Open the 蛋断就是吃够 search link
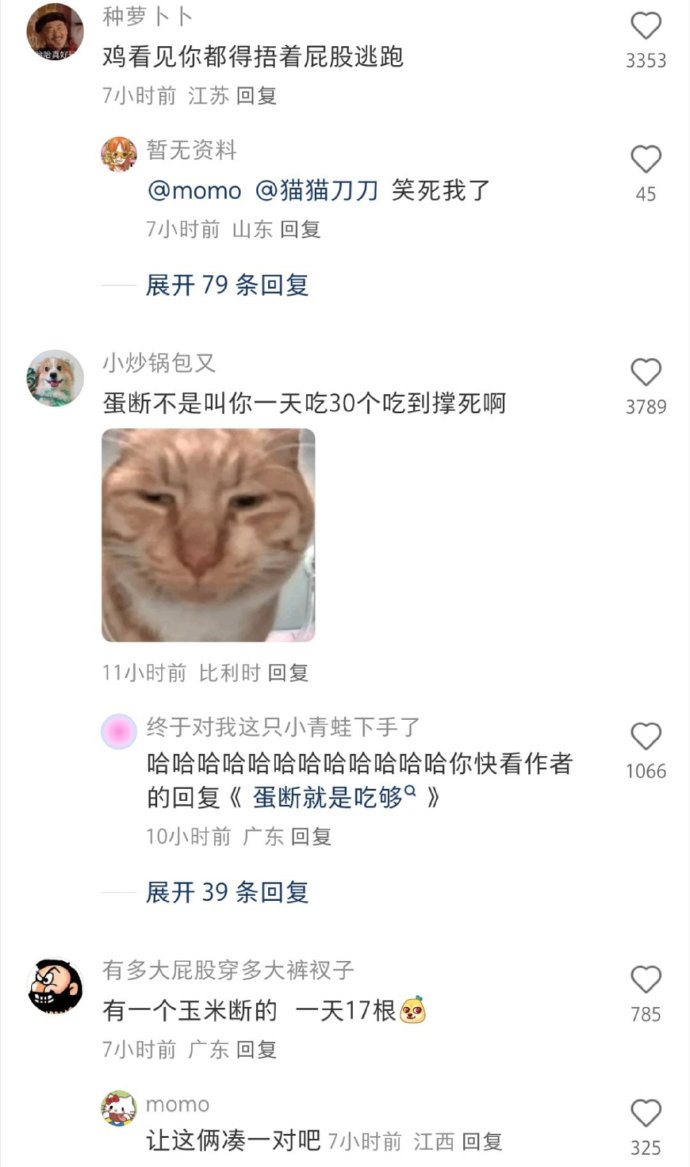Viewport: 690px width, 1167px height. pos(340,799)
